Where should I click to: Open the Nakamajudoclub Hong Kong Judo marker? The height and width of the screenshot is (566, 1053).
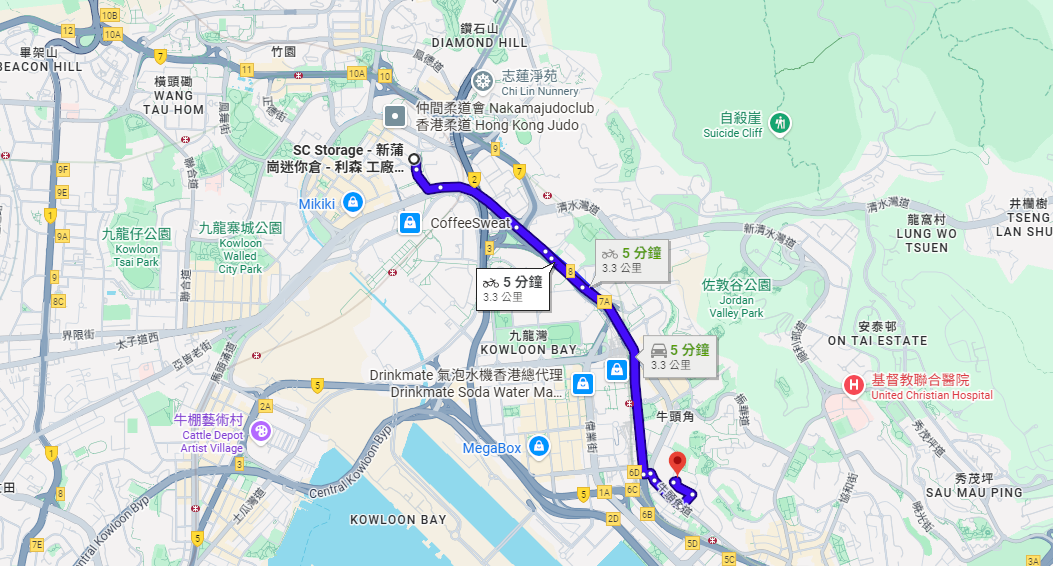396,116
